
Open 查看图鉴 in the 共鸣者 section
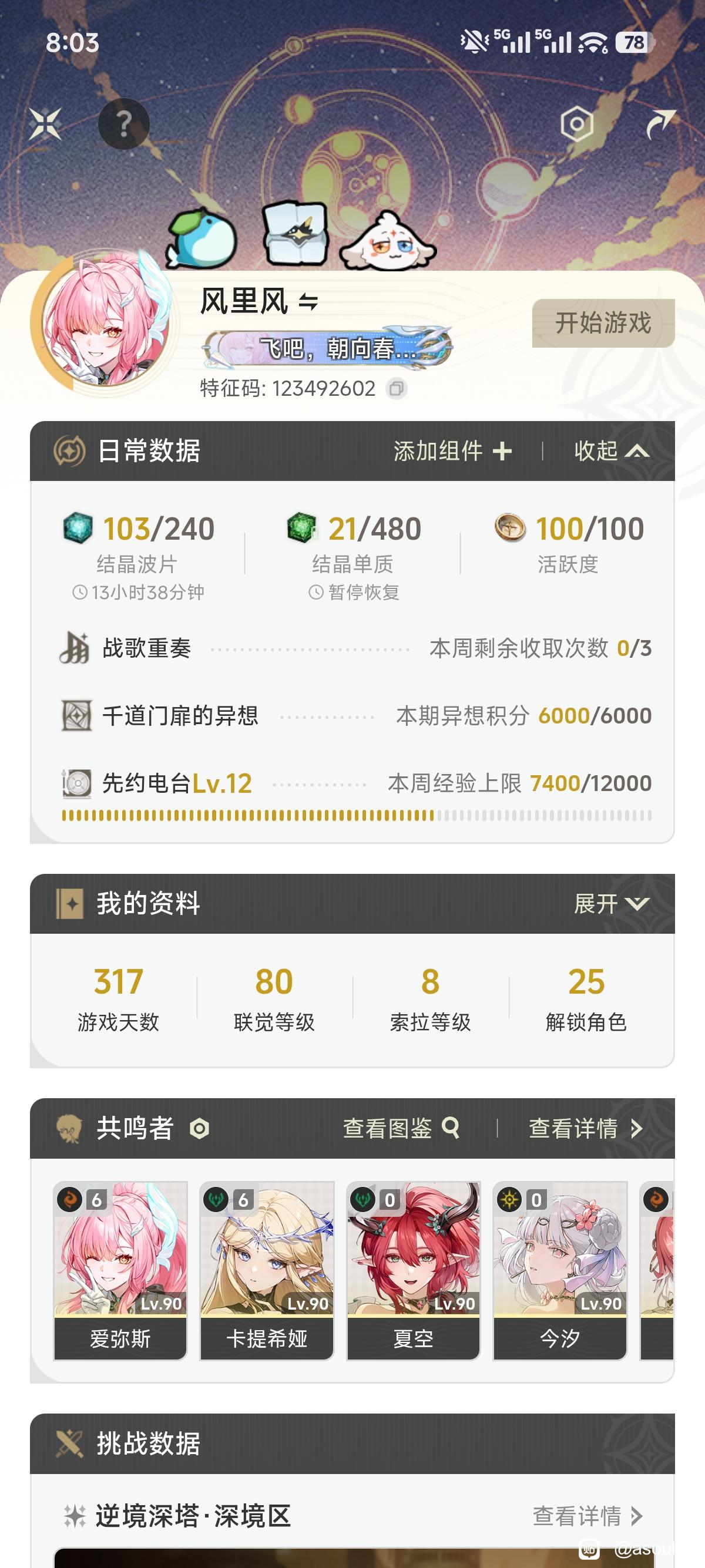click(x=401, y=1129)
